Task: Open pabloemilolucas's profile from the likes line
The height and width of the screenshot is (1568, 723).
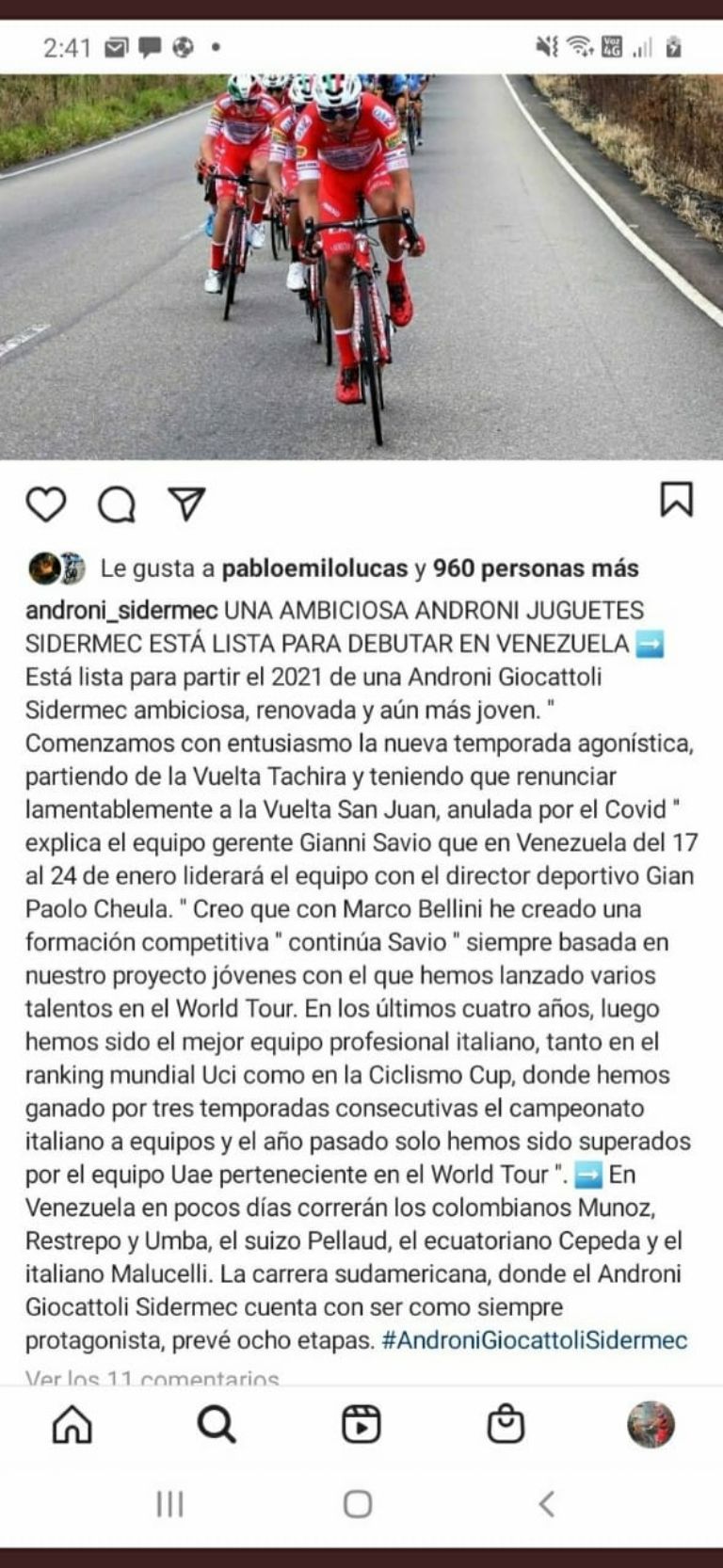Action: 314,568
